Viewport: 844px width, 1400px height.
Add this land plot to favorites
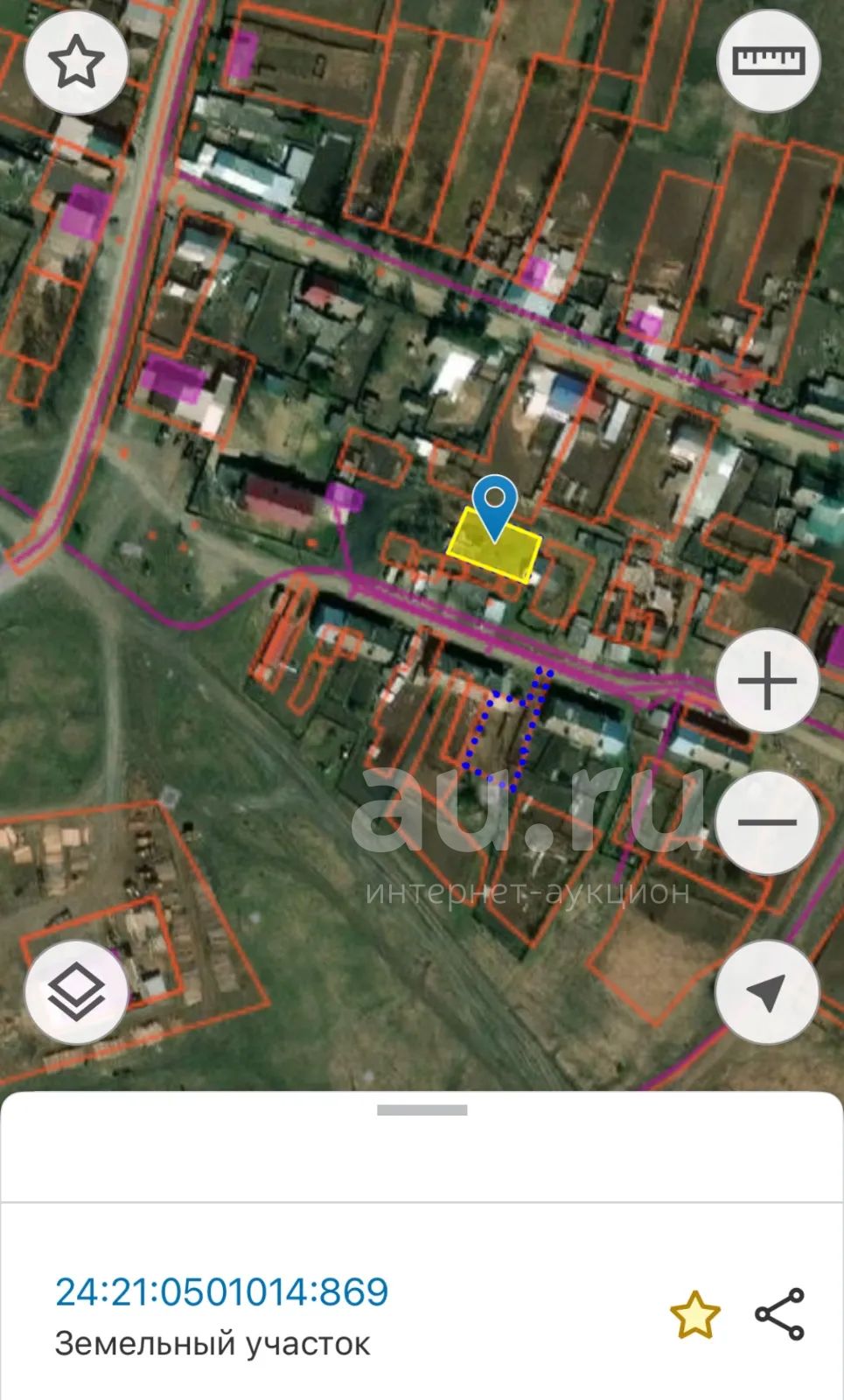click(x=694, y=1314)
